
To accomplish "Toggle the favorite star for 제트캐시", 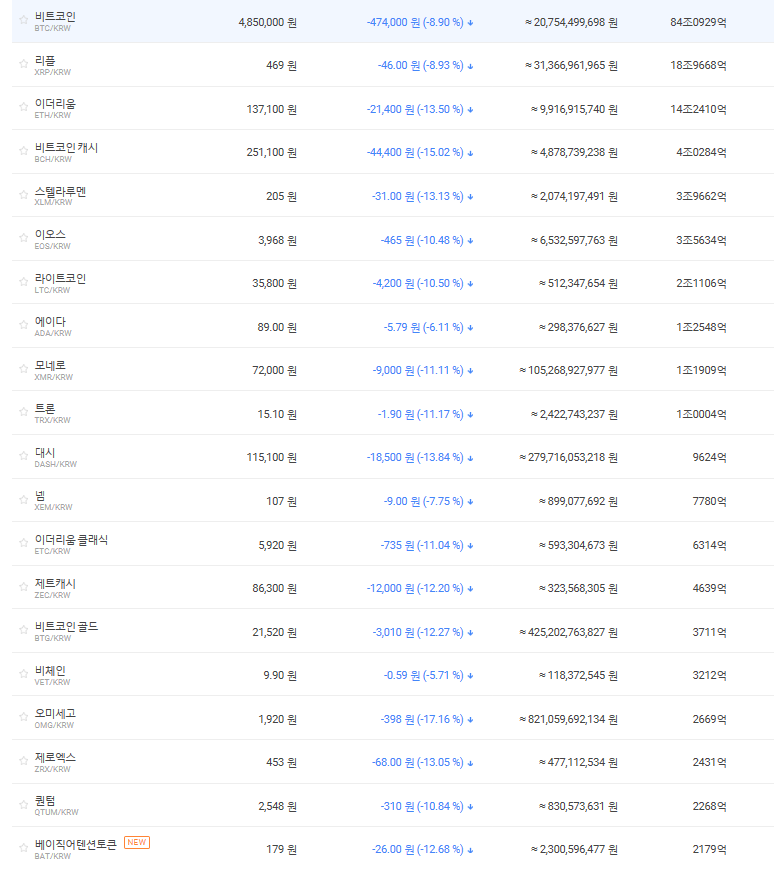I will click(22, 587).
